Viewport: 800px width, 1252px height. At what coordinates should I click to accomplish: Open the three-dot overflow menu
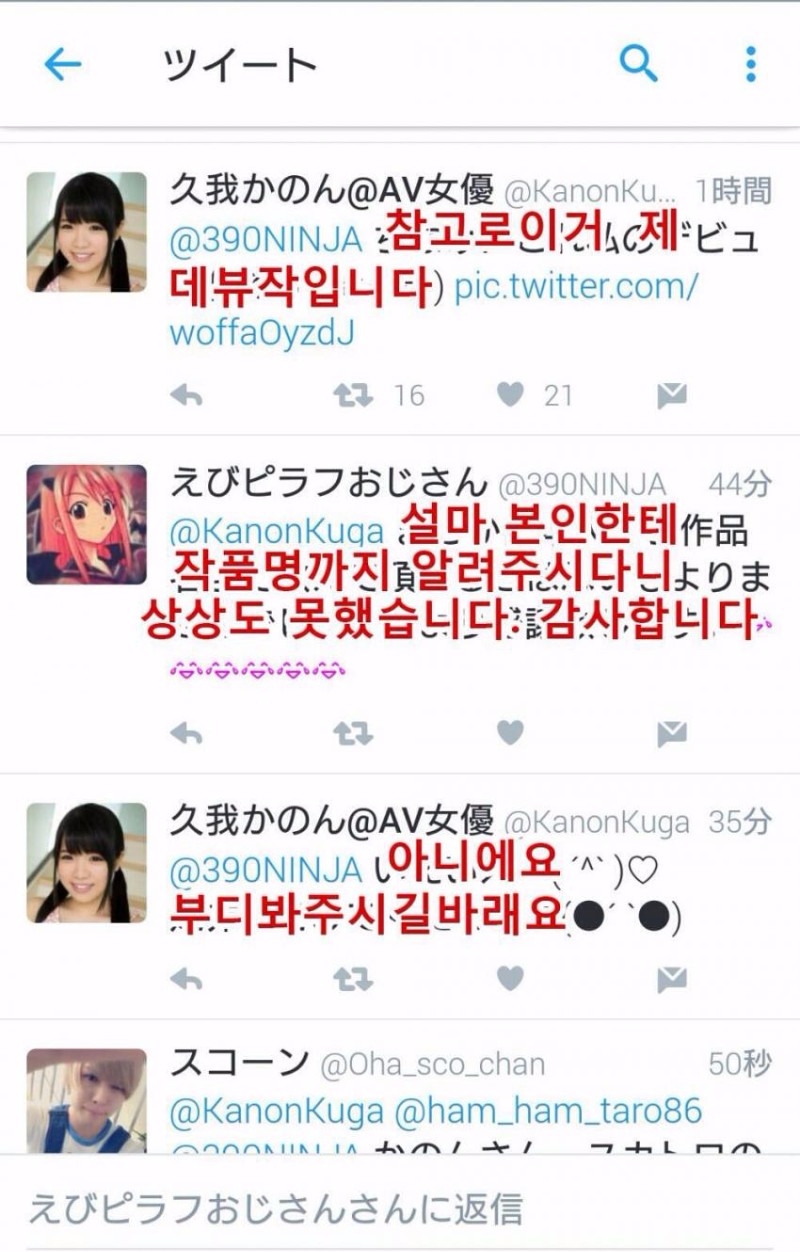(751, 64)
